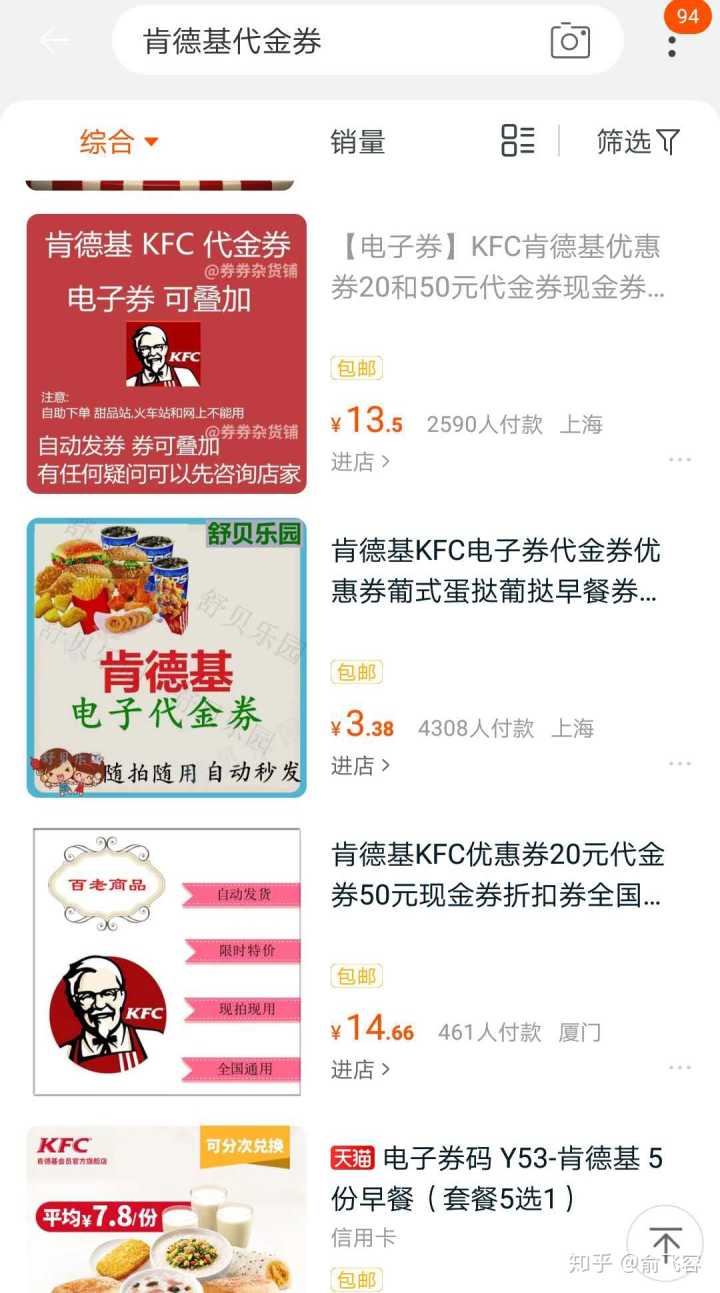This screenshot has height=1293, width=720.
Task: Enter the shop of the ¥13.5 item
Action: click(x=360, y=462)
